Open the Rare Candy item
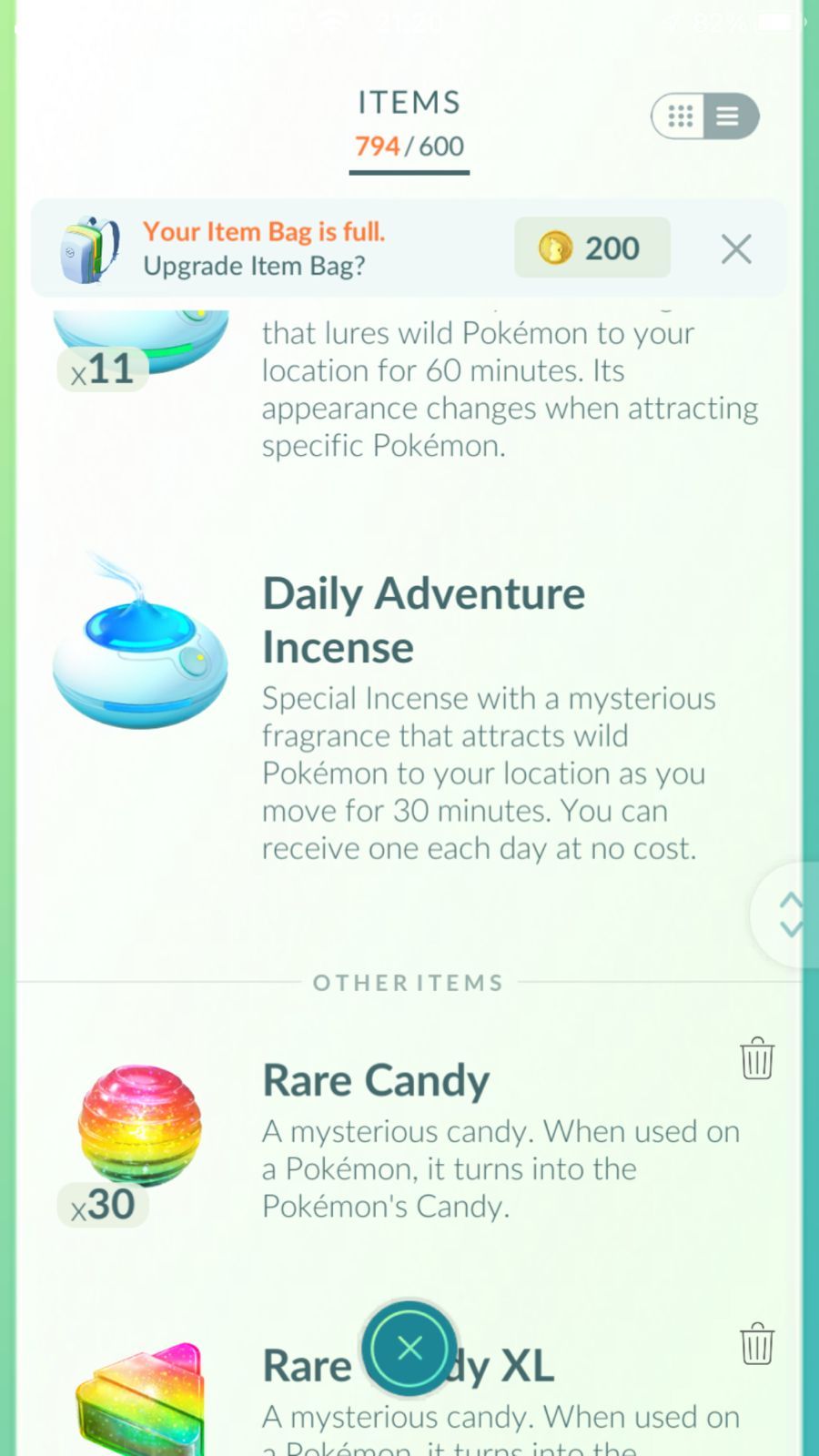819x1456 pixels. click(140, 1128)
